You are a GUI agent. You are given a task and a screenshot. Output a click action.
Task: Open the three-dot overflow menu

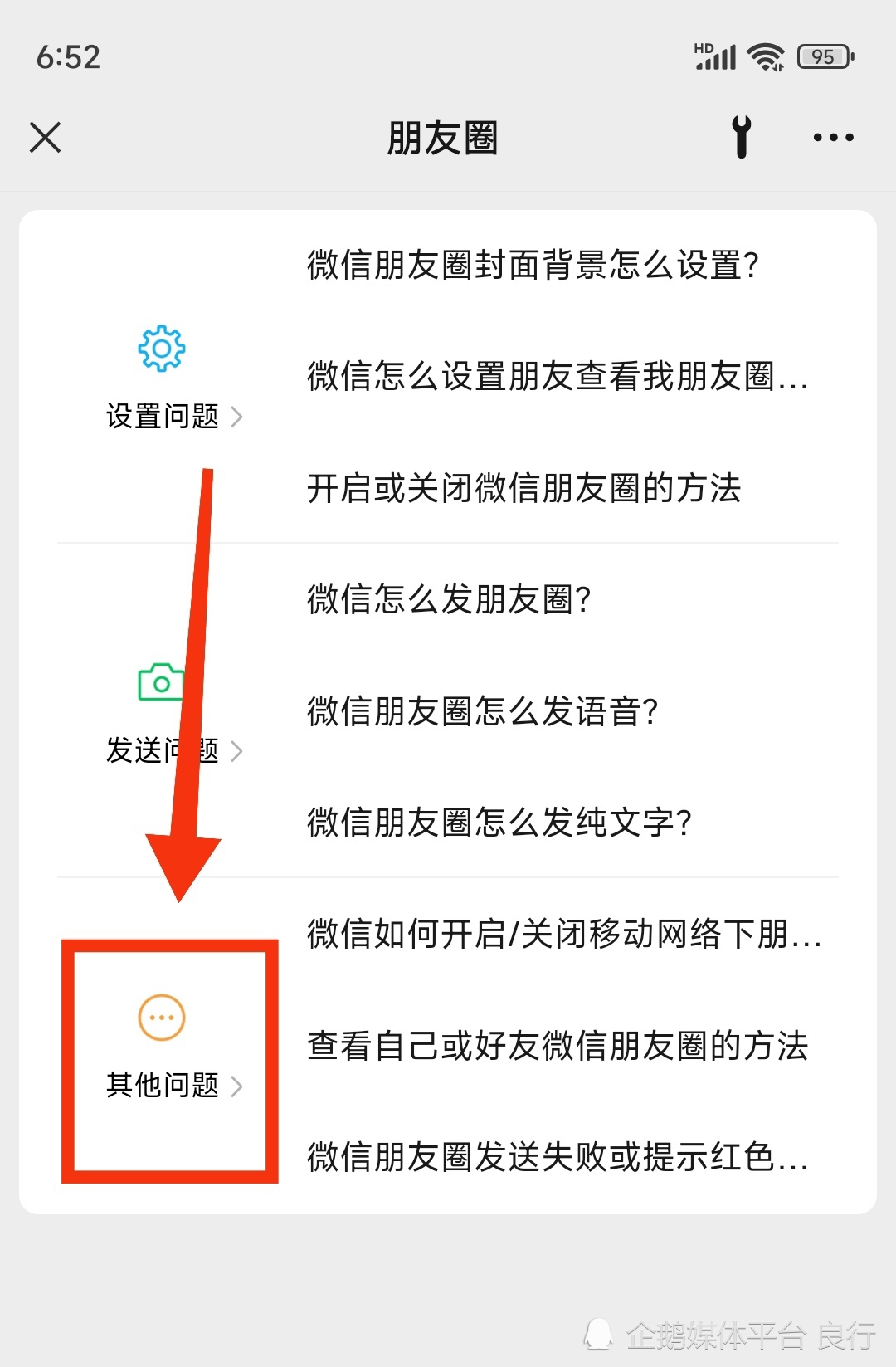(833, 138)
